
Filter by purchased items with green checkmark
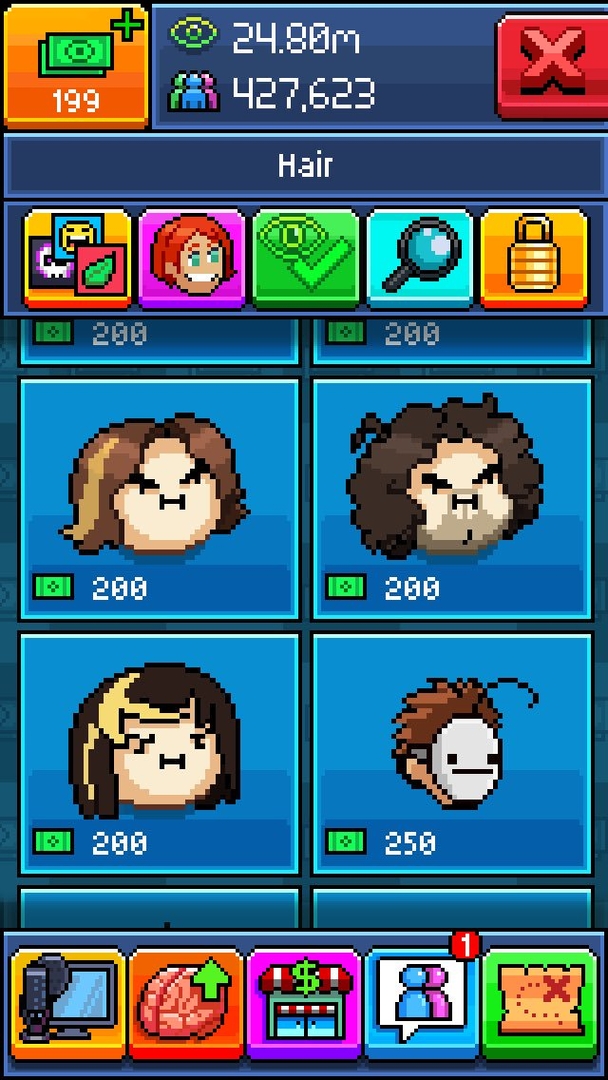[306, 258]
